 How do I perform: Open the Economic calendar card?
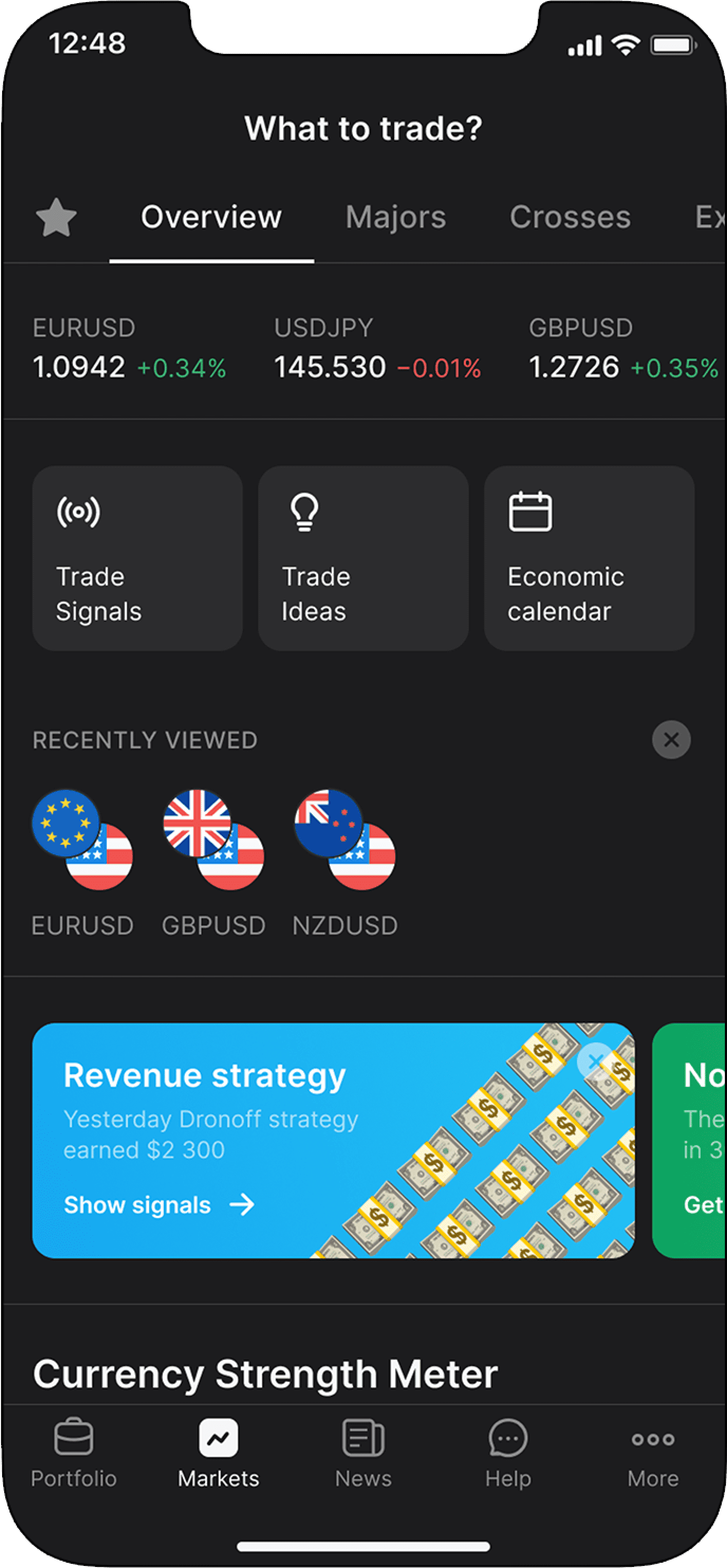(589, 558)
